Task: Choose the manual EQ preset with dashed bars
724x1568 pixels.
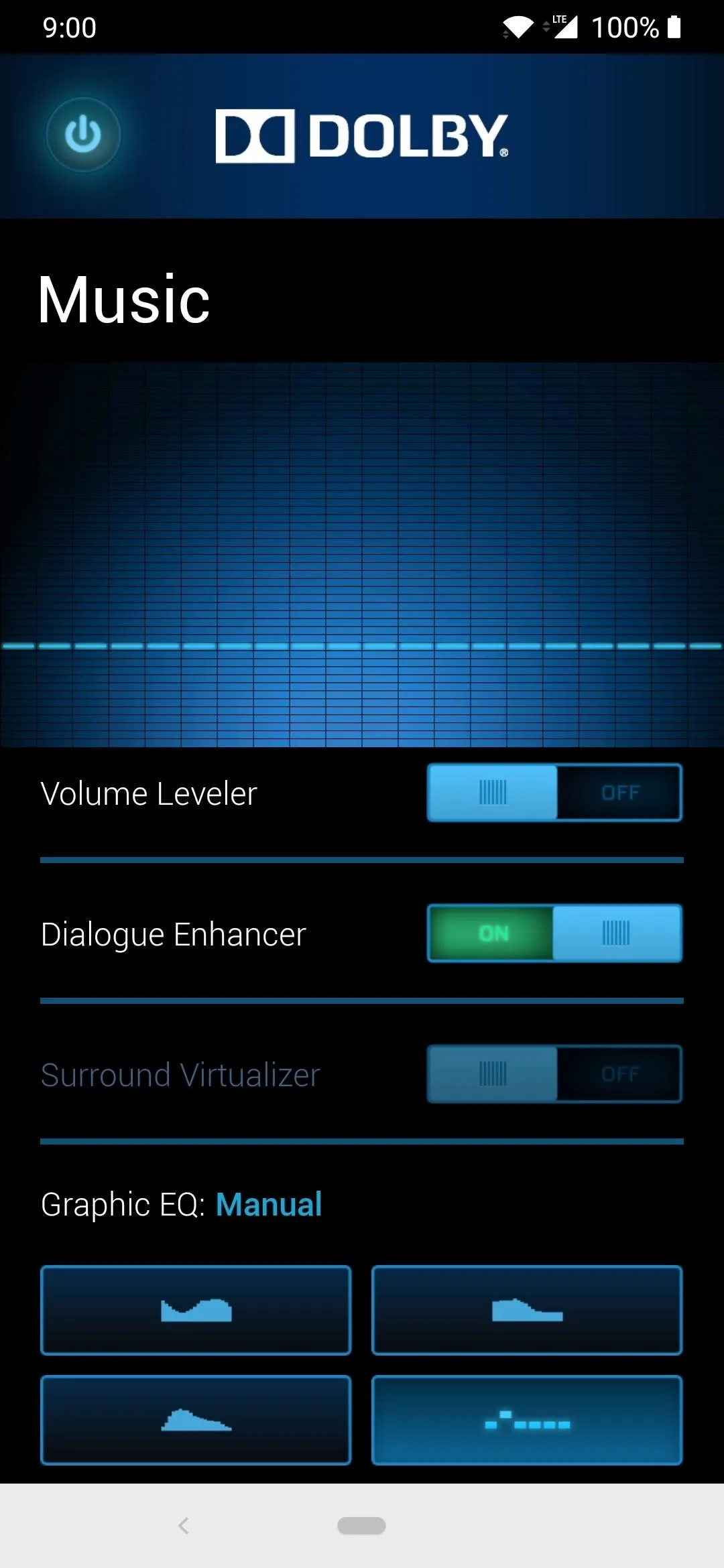Action: pyautogui.click(x=527, y=1420)
